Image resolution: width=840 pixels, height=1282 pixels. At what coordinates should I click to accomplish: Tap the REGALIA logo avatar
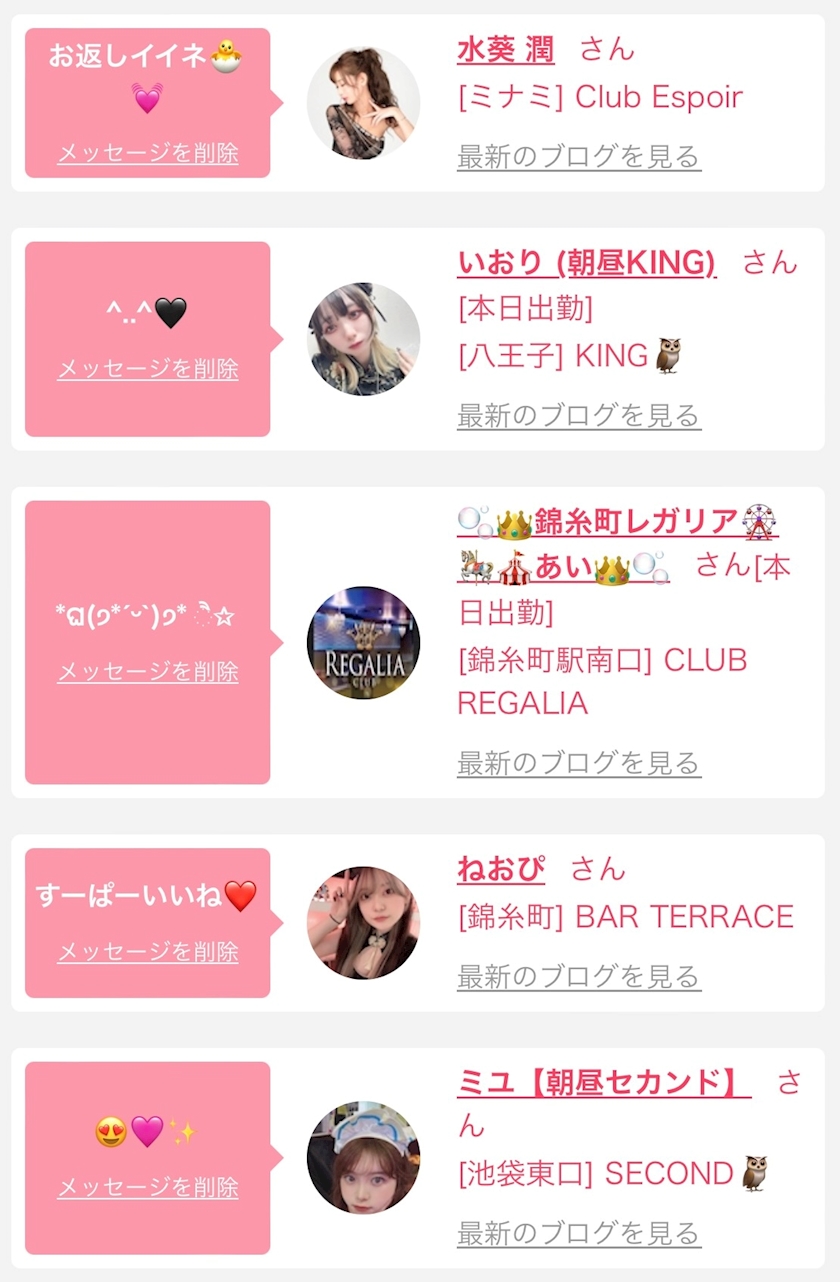click(x=363, y=642)
